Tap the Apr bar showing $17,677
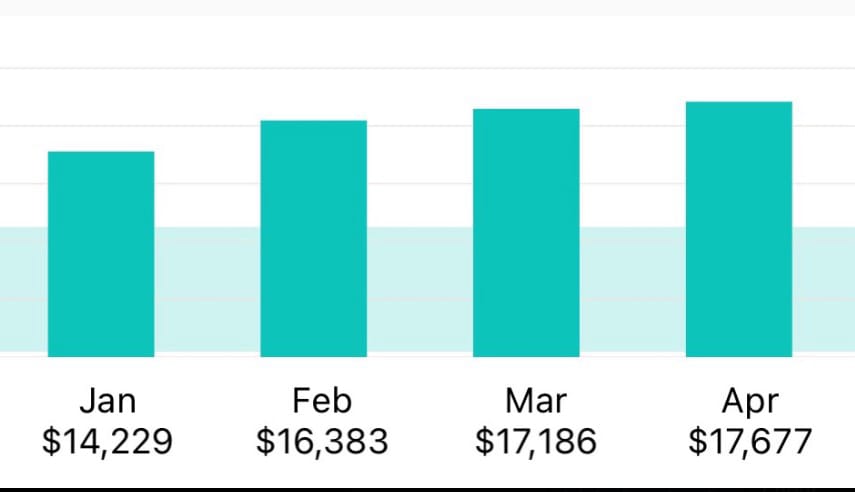 pyautogui.click(x=738, y=229)
